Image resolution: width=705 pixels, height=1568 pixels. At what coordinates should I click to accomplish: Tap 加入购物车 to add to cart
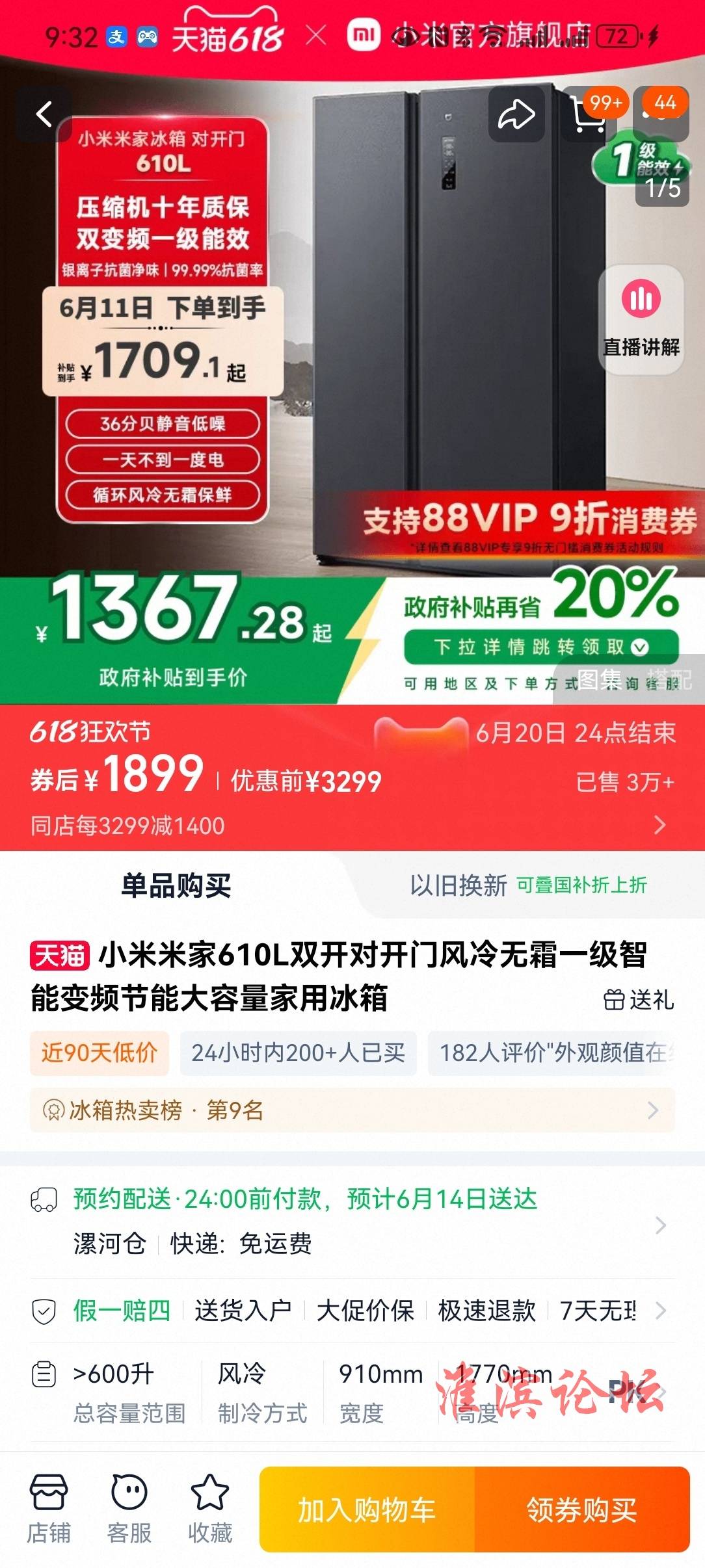click(367, 1509)
